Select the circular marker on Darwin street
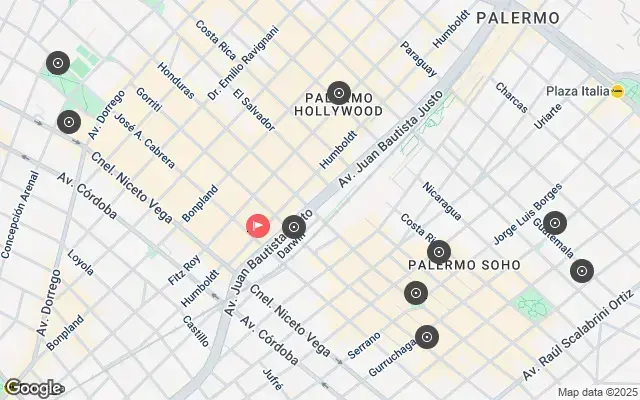Viewport: 640px width, 400px height. coord(293,227)
